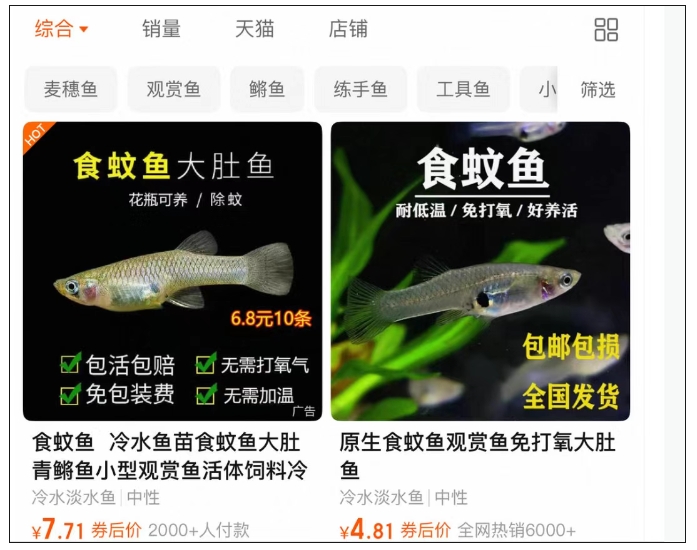
Task: Filter results to 天猫
Action: [254, 29]
